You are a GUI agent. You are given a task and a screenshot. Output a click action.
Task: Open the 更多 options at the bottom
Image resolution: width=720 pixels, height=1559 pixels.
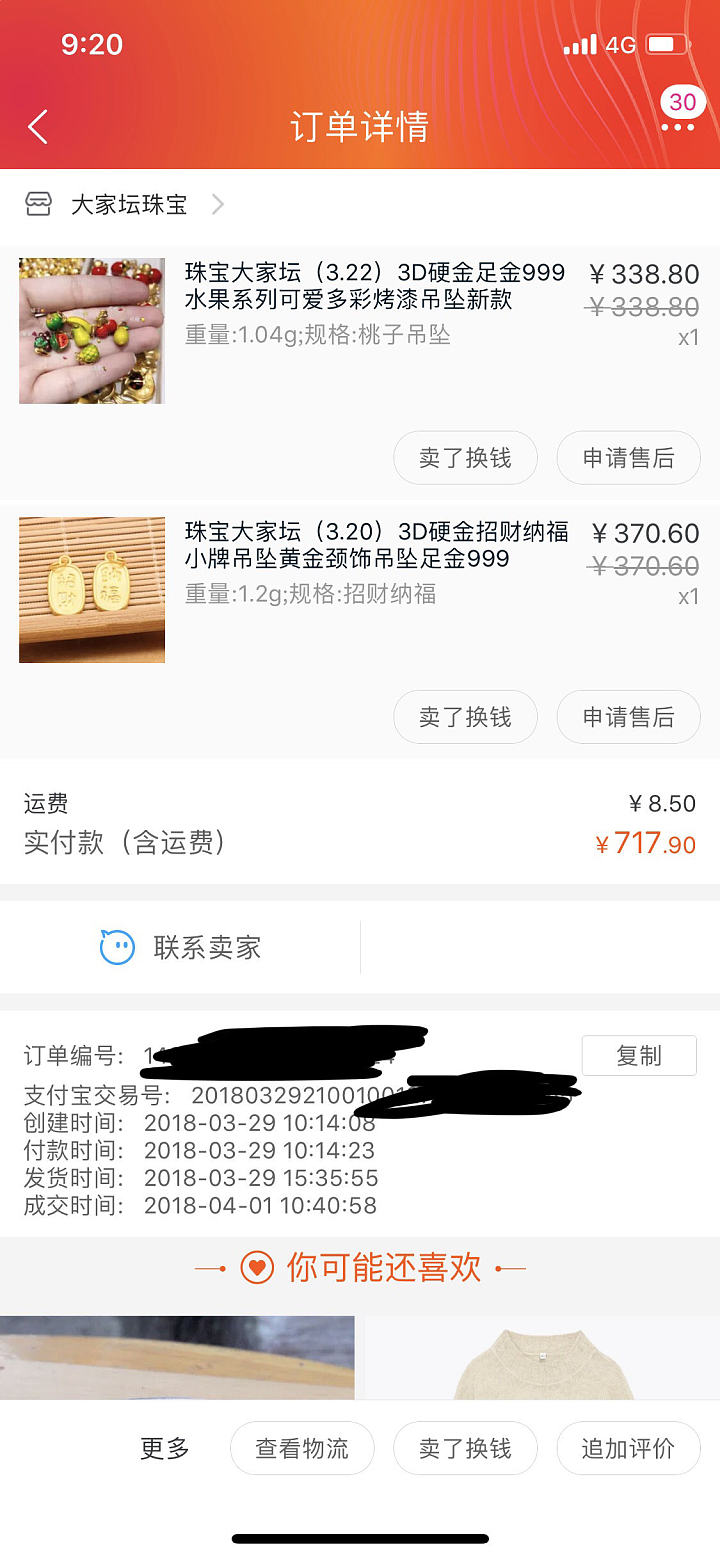(x=165, y=1448)
